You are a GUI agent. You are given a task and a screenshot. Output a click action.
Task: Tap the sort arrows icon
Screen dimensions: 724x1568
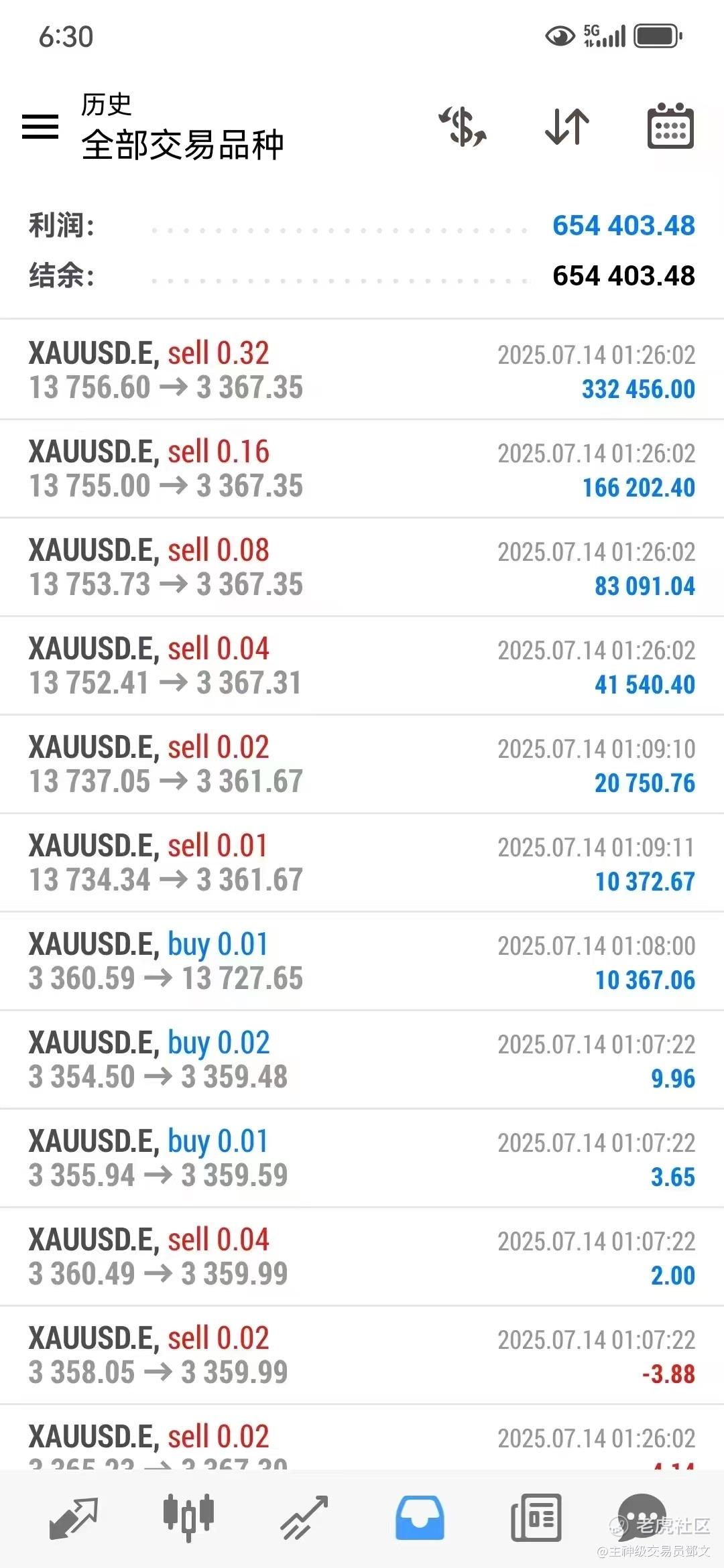click(567, 126)
